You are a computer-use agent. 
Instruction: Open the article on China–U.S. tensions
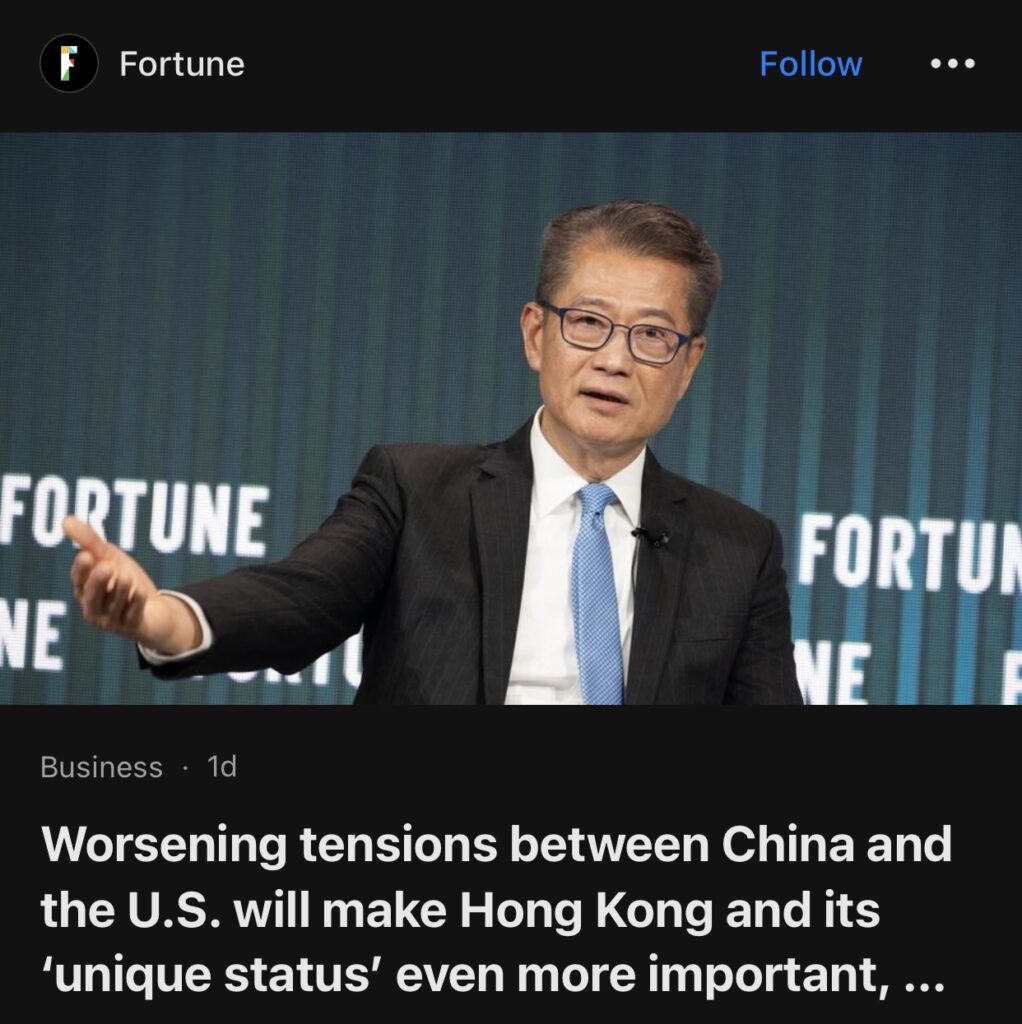point(496,908)
